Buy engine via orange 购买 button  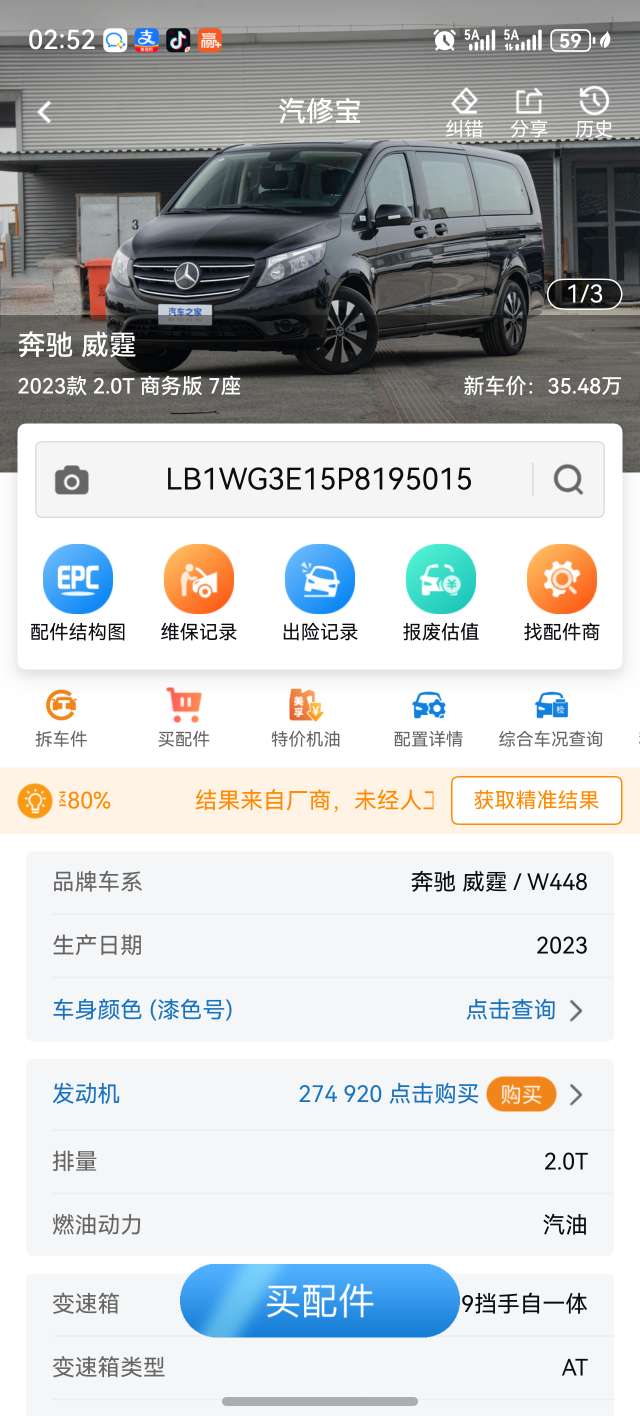tap(521, 1094)
